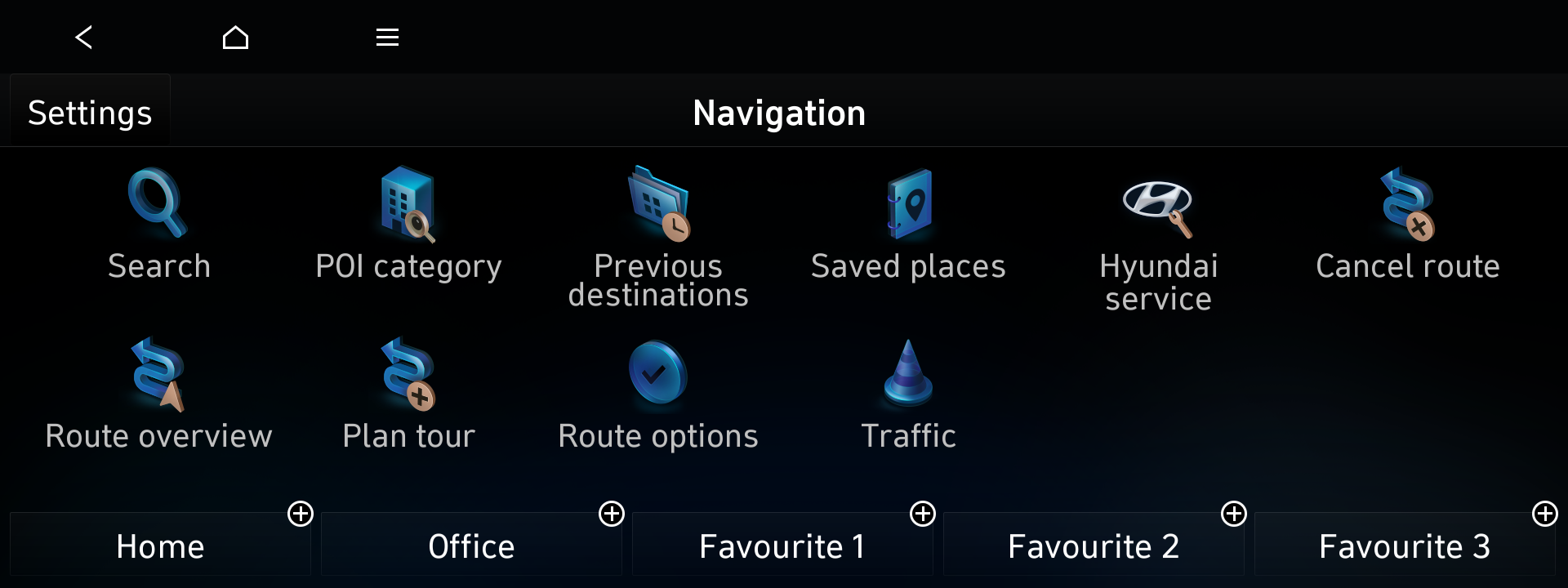Tap the plus icon on Home
1568x588 pixels.
tap(301, 514)
